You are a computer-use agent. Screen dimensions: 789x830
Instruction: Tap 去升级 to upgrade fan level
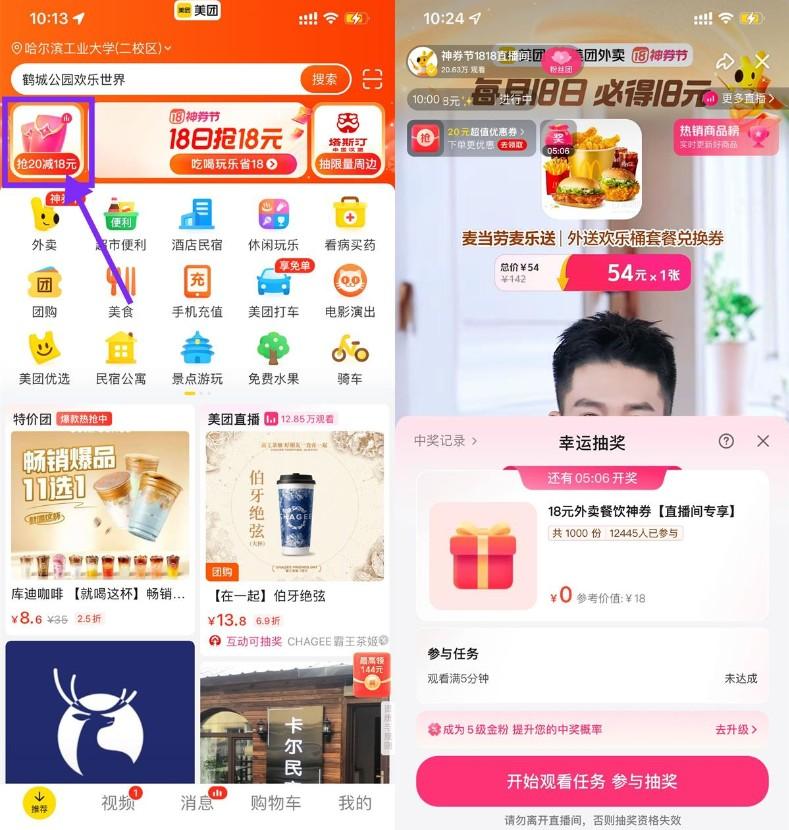pyautogui.click(x=735, y=730)
